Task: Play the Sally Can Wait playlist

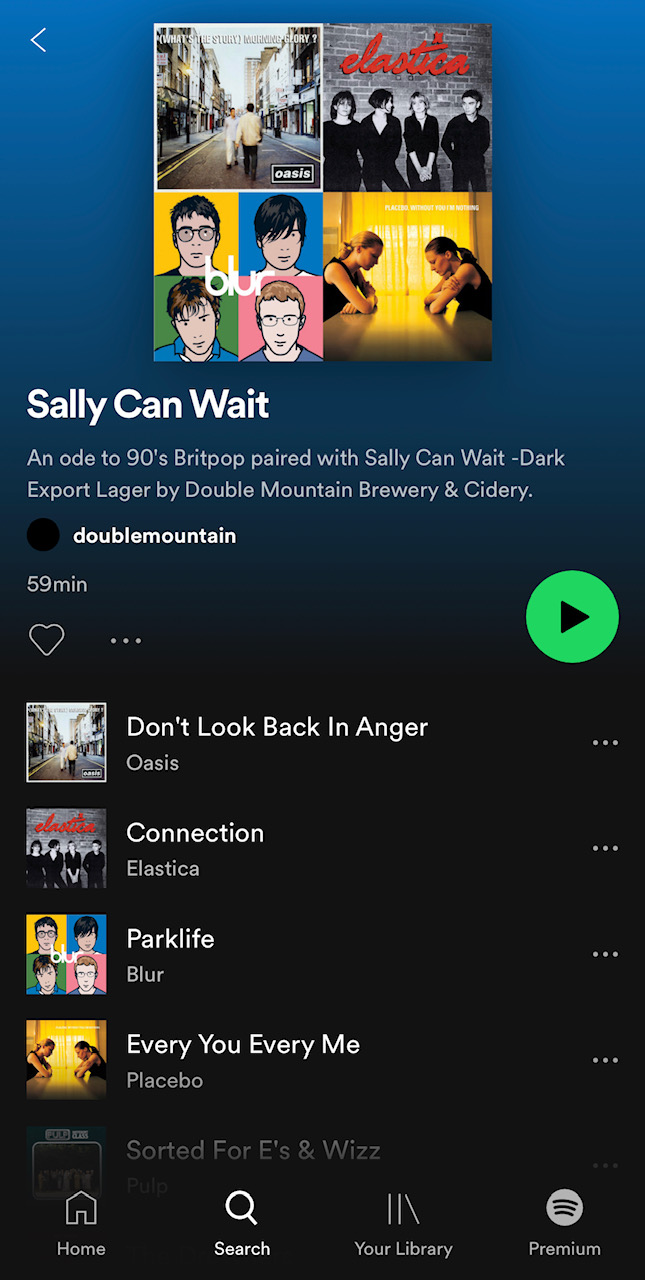Action: [x=572, y=616]
